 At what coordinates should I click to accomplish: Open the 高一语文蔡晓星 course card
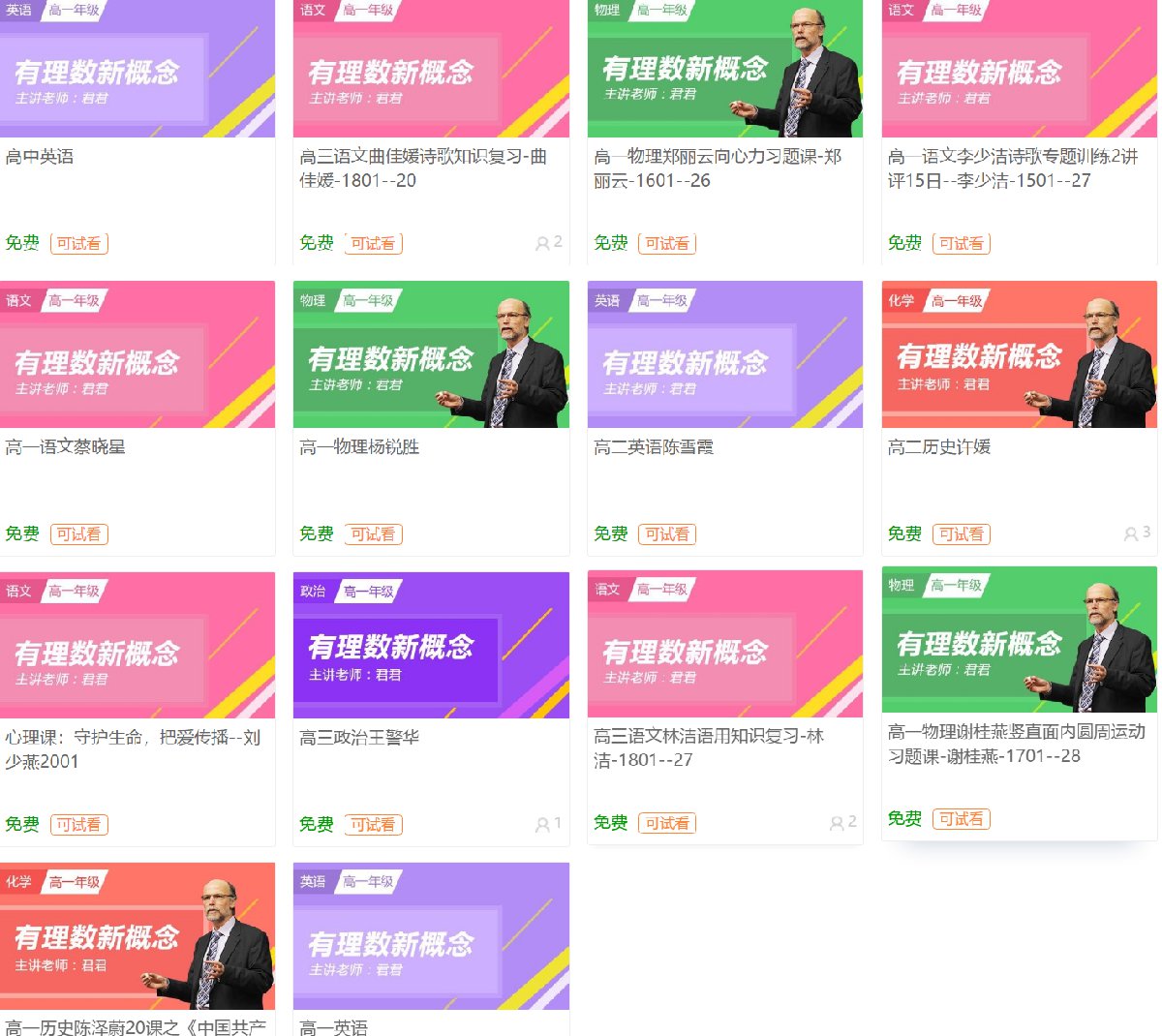pos(65,447)
